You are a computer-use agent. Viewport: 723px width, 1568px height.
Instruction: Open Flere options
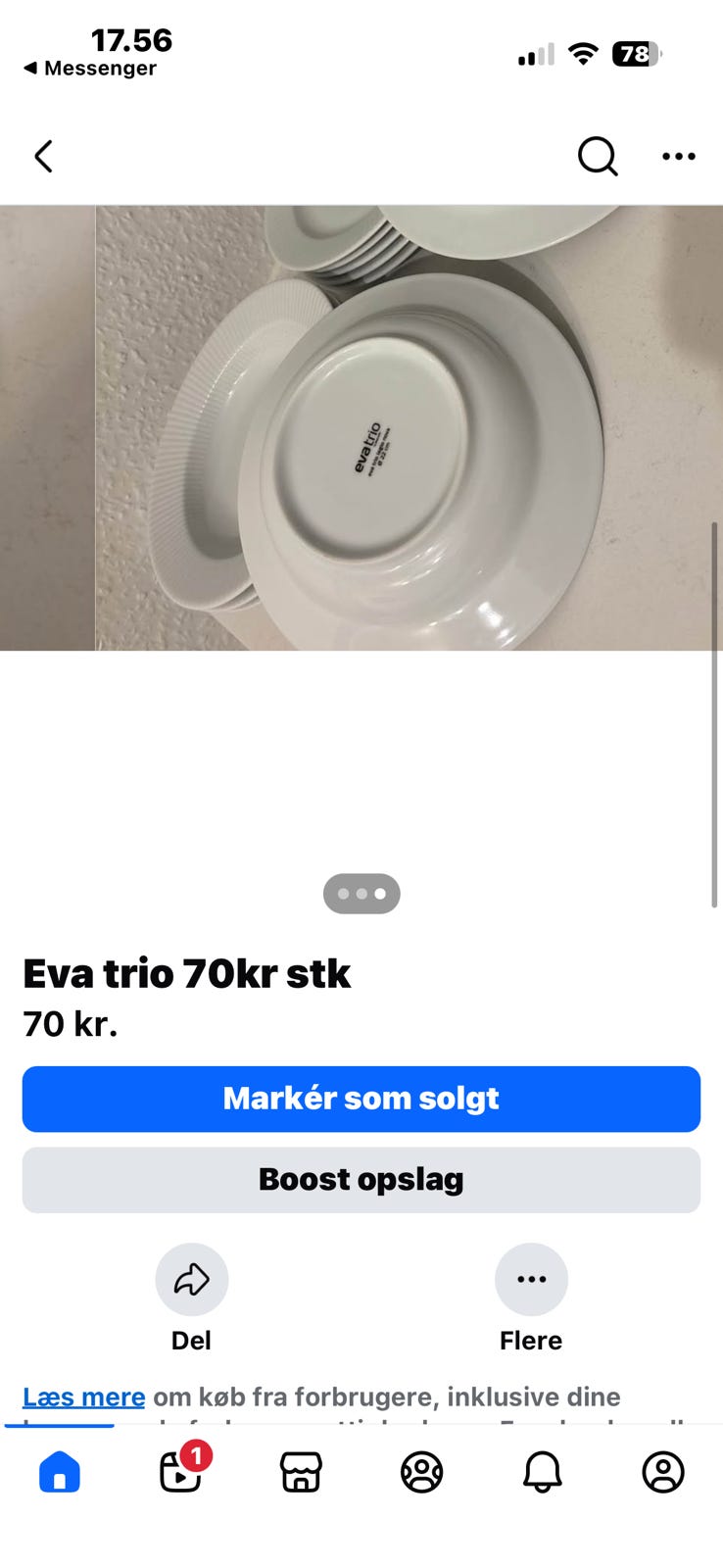click(x=531, y=1280)
